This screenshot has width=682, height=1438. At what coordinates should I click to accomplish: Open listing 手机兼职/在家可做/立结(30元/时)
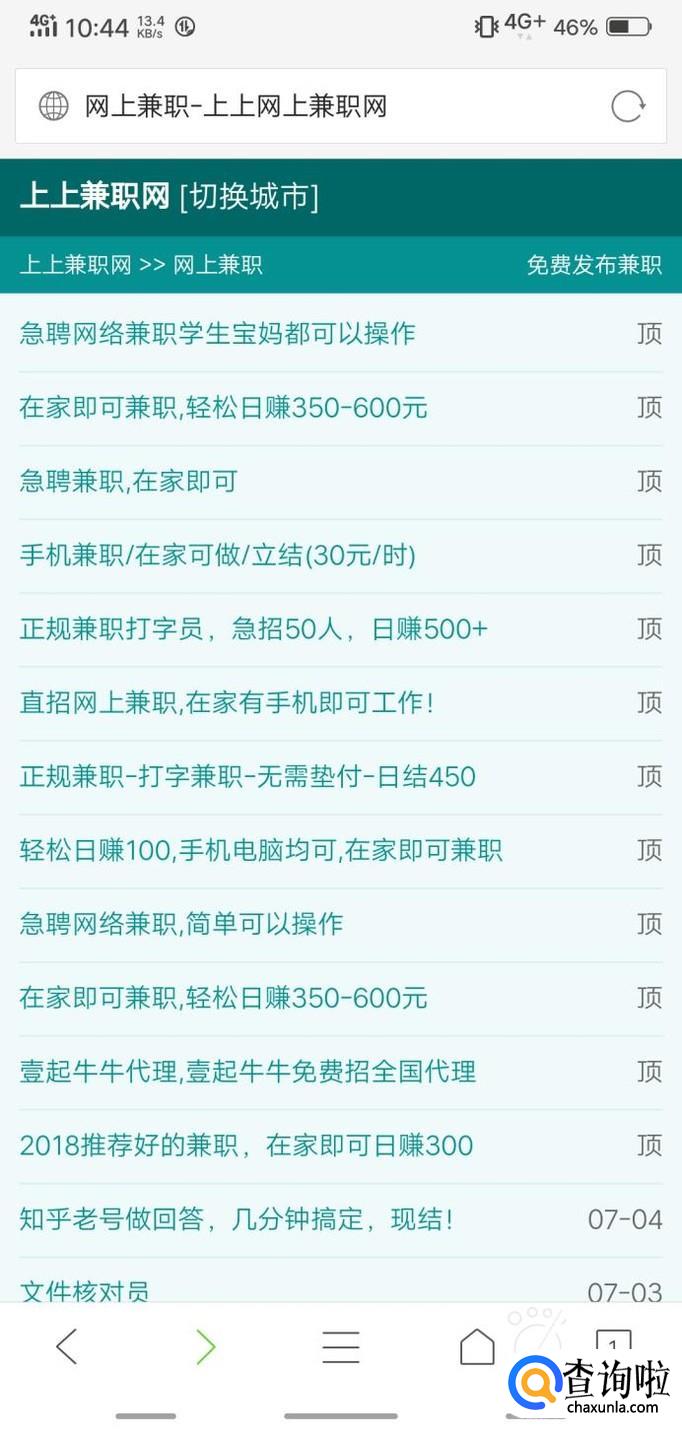[217, 555]
